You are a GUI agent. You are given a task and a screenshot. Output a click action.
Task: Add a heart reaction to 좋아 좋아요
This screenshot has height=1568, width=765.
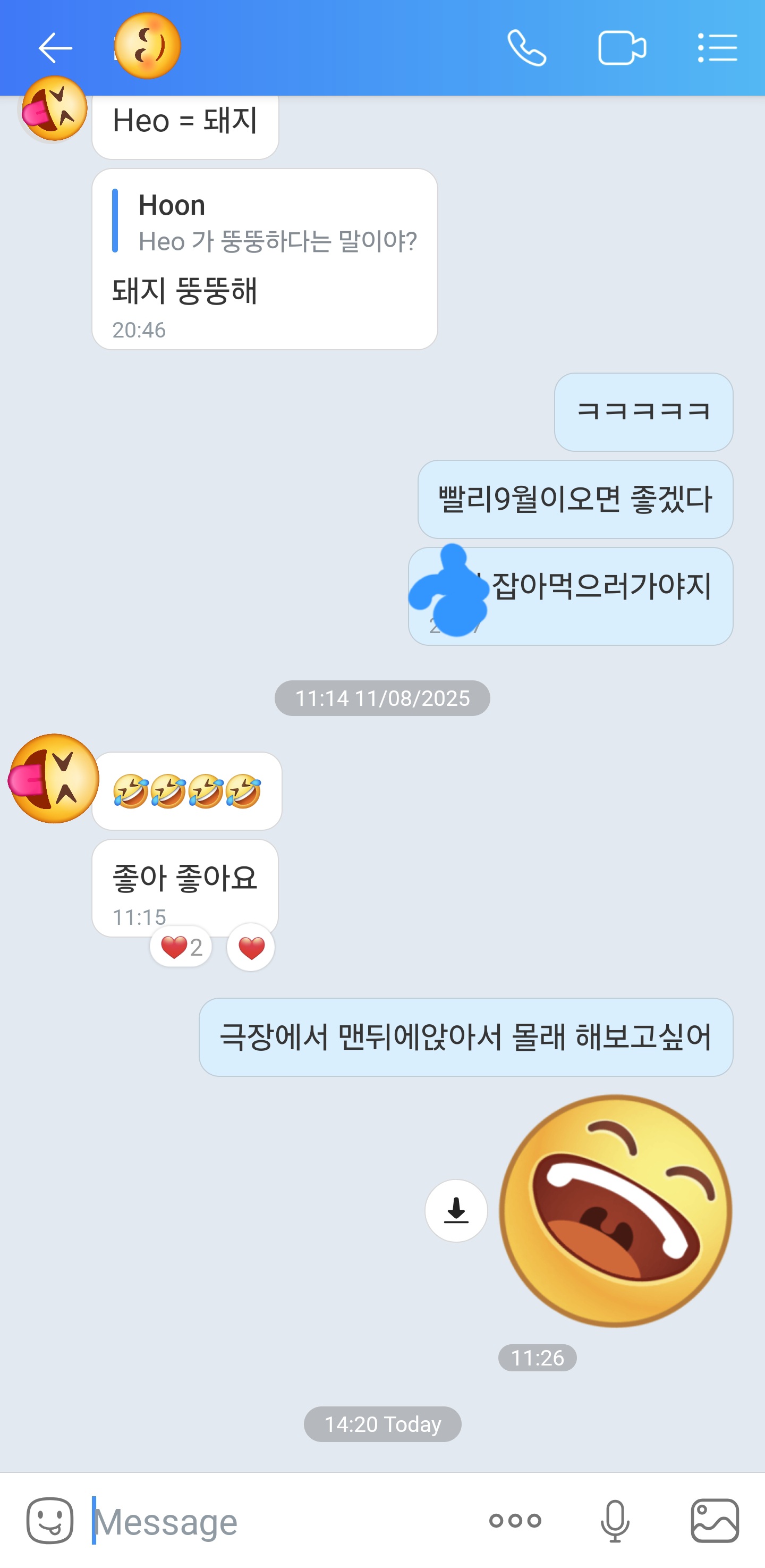251,948
